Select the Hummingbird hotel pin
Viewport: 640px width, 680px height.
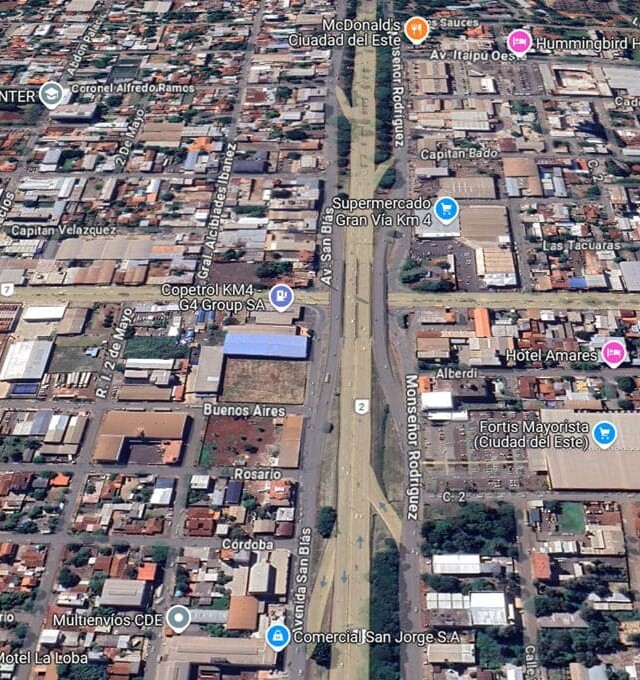[519, 42]
